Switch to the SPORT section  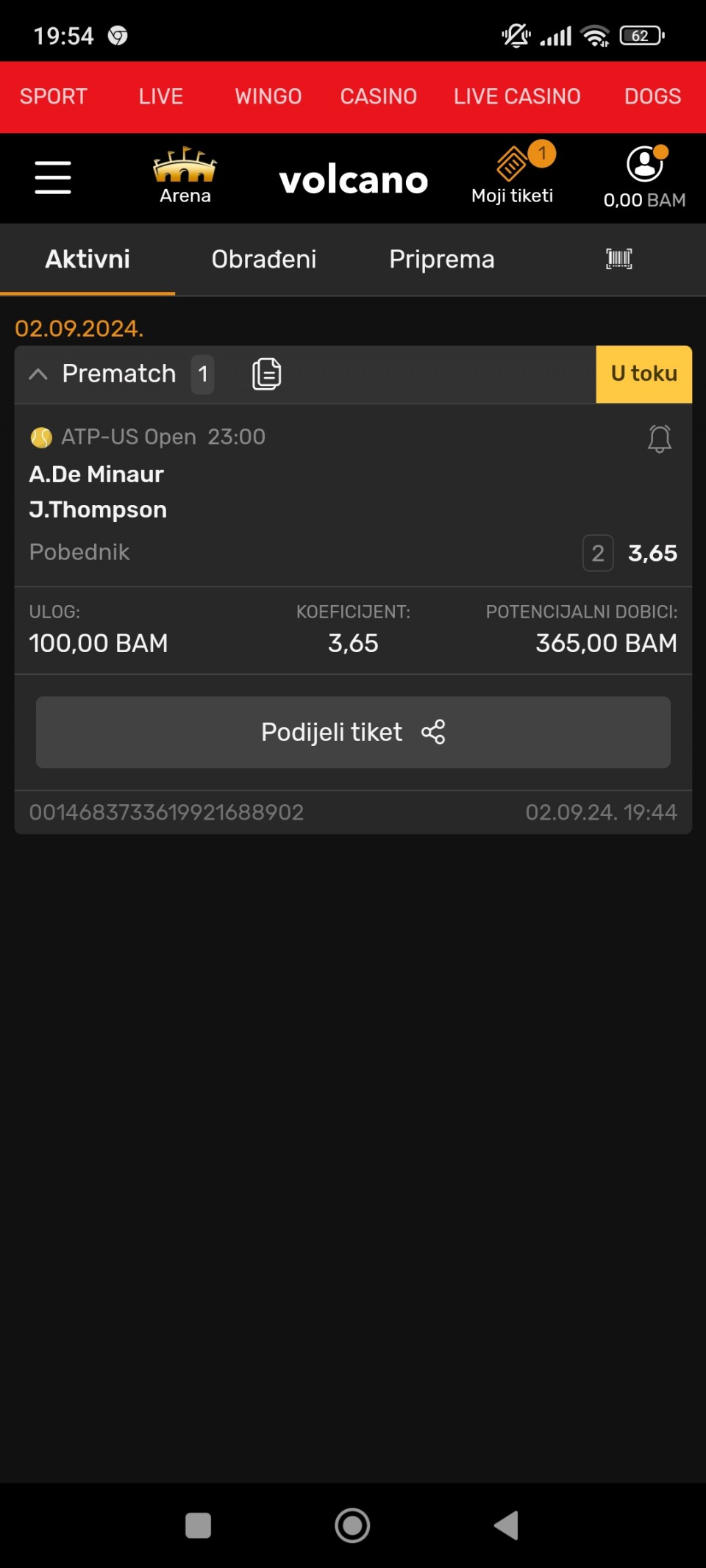(x=54, y=96)
